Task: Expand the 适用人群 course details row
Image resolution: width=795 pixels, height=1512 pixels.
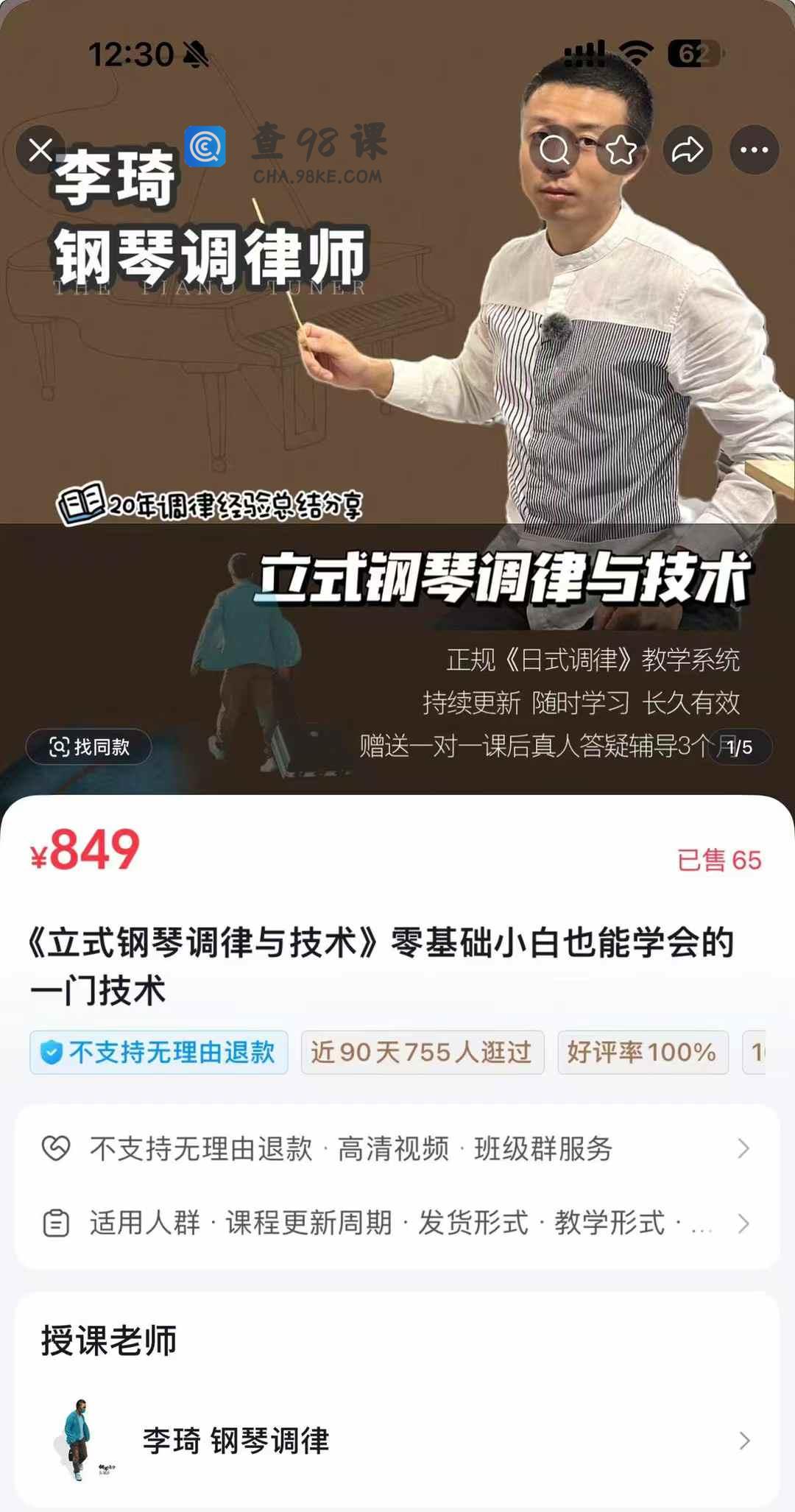Action: pos(397,1223)
